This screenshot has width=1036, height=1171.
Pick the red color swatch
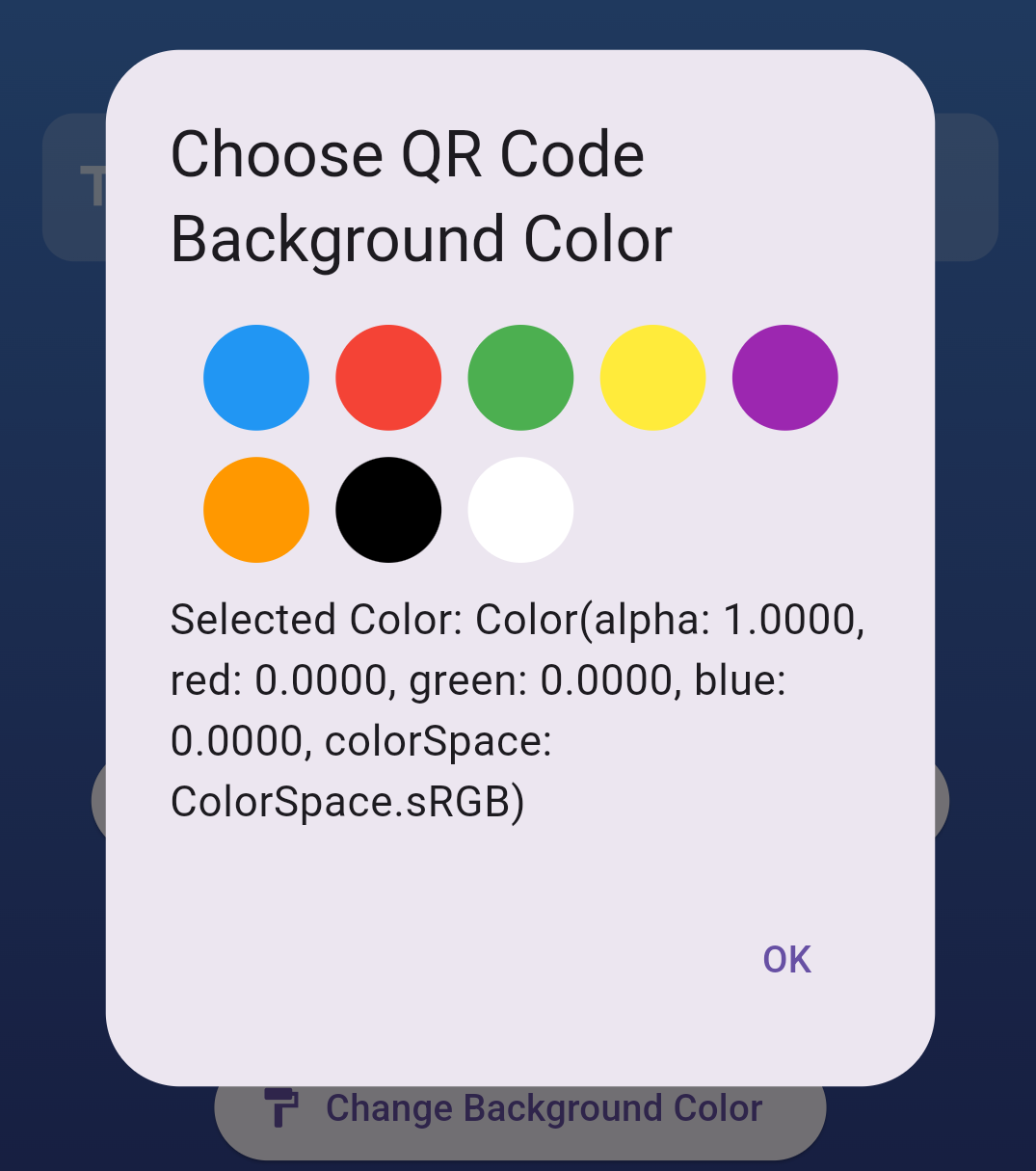pyautogui.click(x=388, y=378)
